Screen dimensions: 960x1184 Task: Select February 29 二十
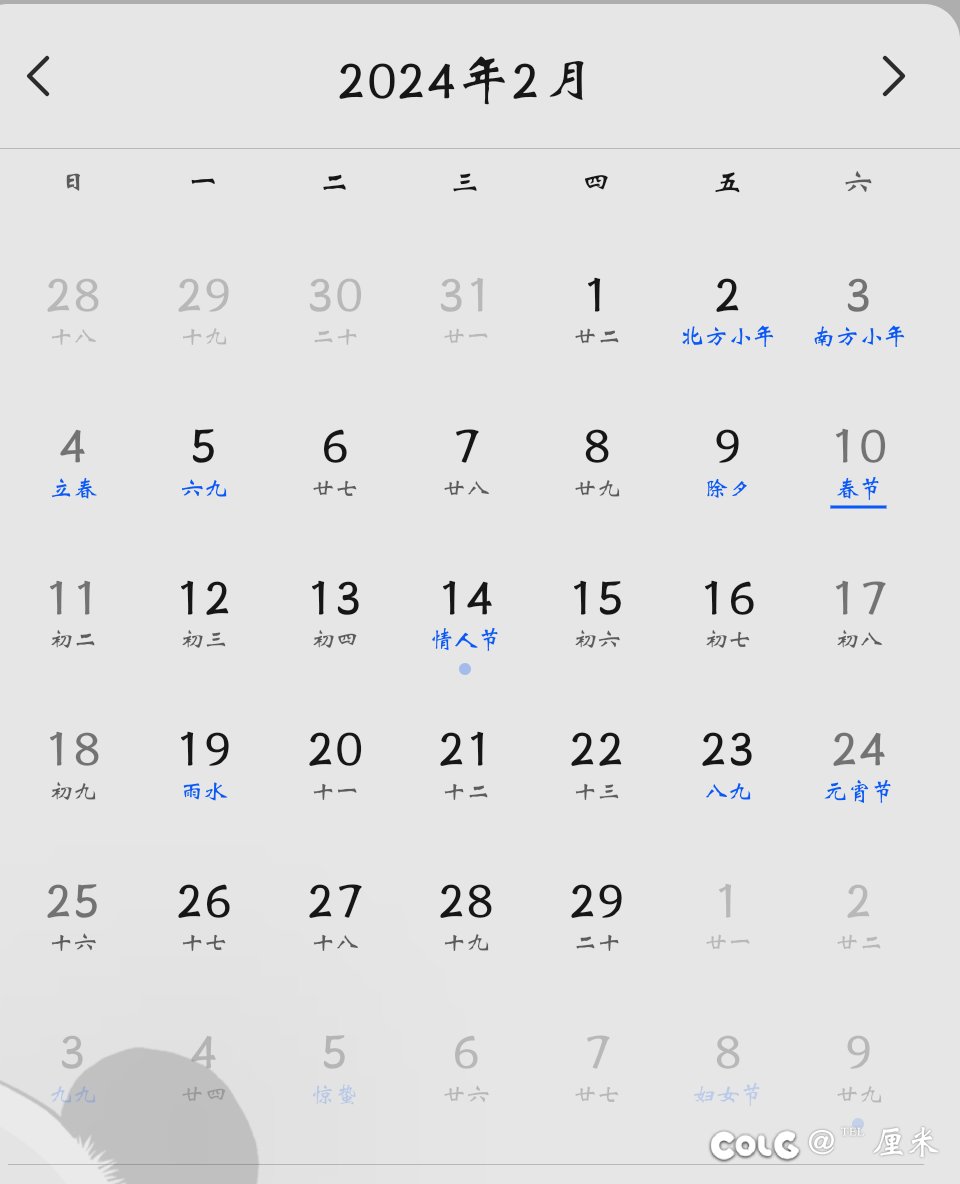coord(597,917)
